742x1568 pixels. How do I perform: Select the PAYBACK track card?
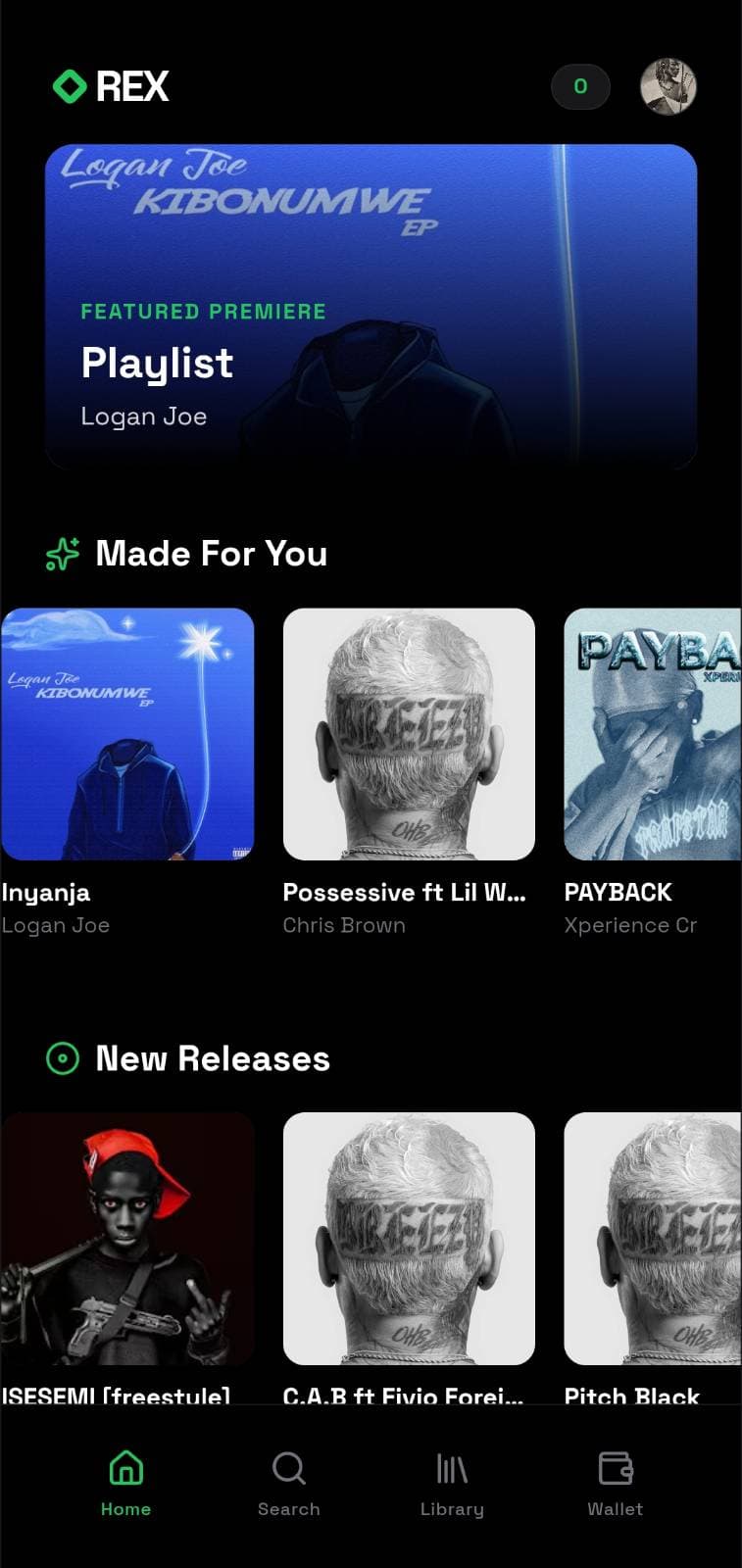652,734
